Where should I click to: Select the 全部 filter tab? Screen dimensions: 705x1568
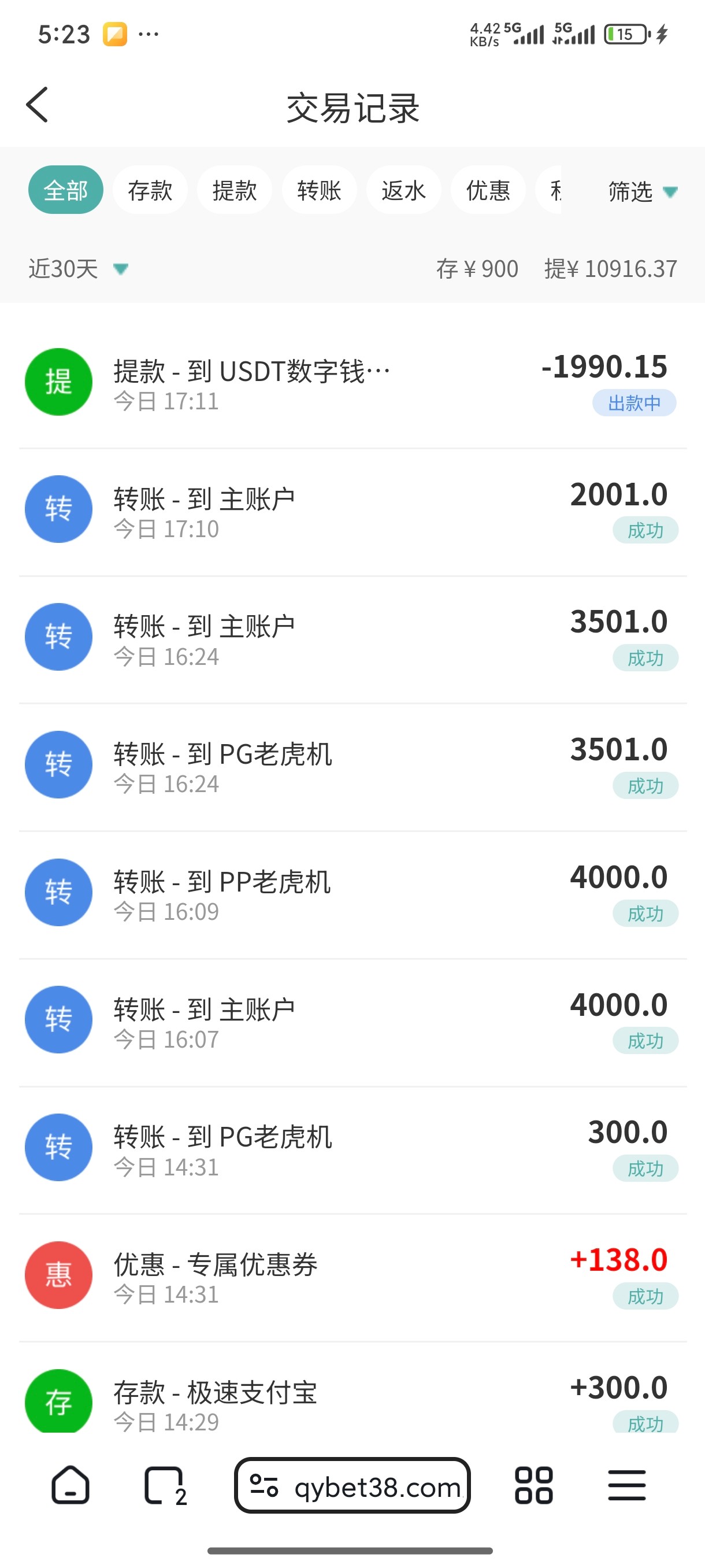click(66, 191)
